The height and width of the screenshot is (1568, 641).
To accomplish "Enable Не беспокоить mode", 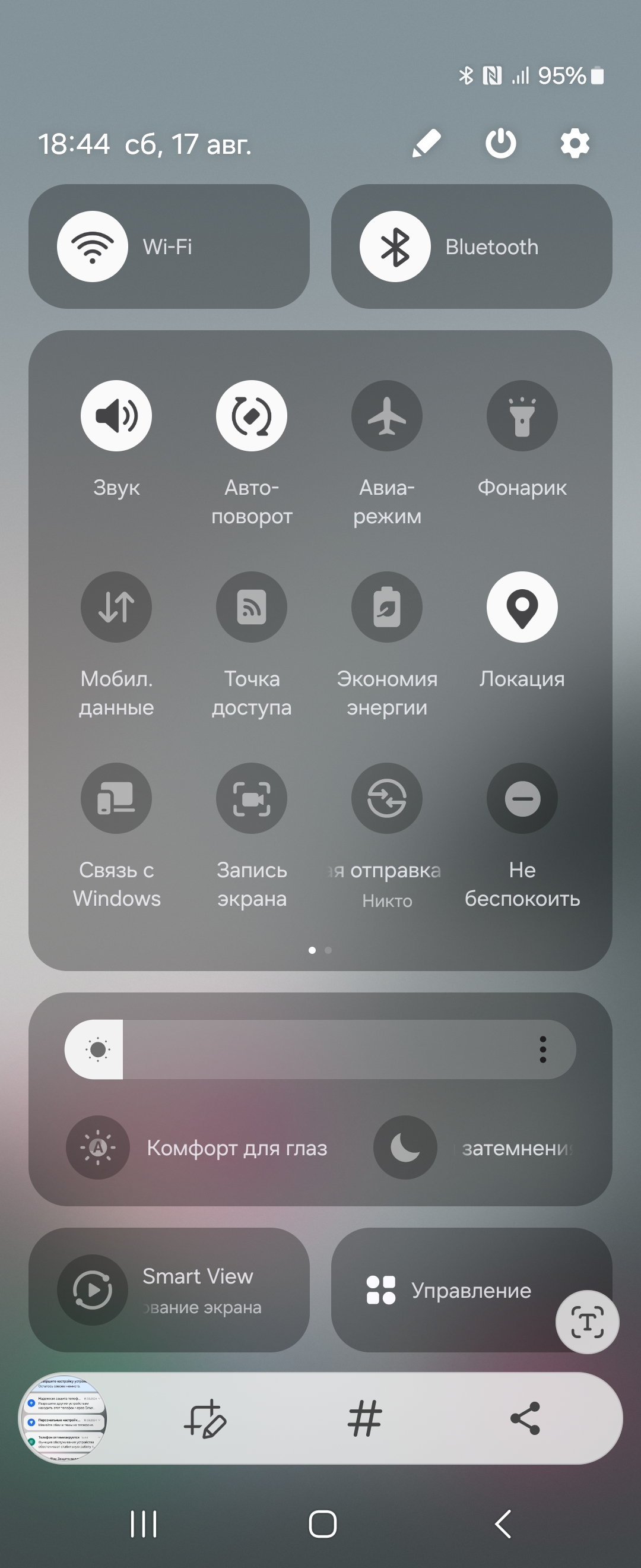I will click(x=522, y=798).
